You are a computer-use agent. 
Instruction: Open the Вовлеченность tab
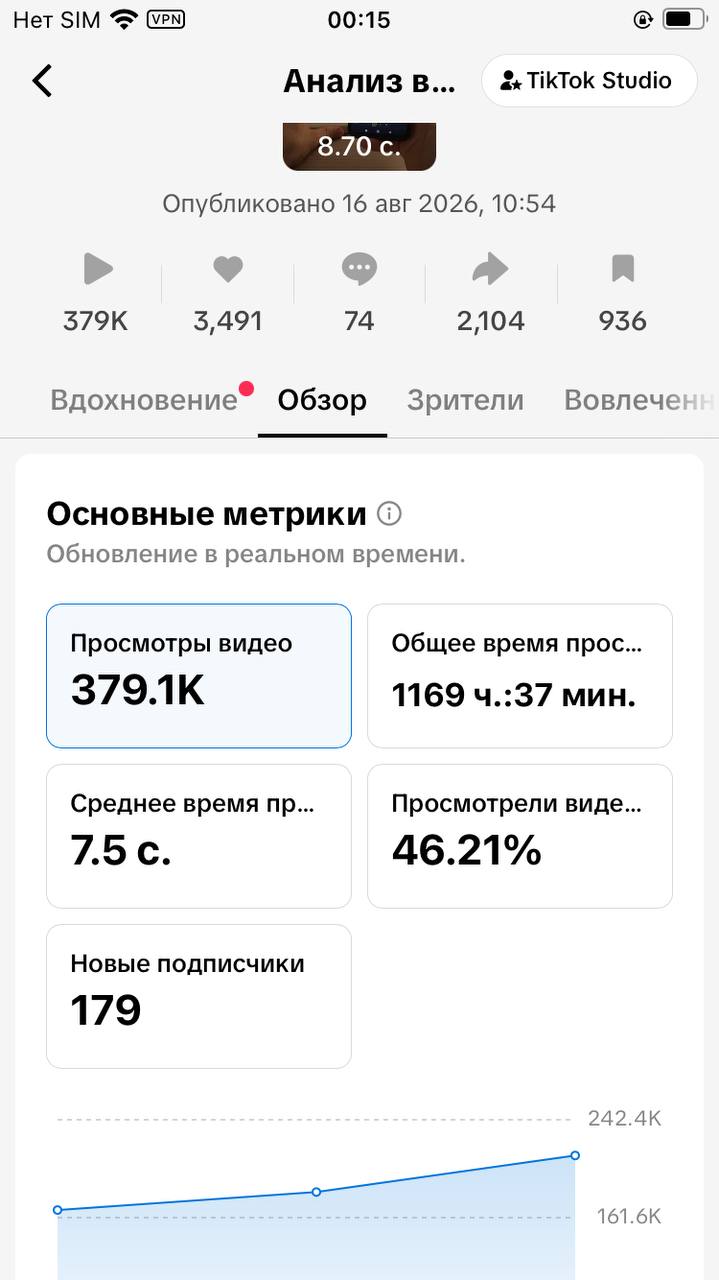[640, 400]
